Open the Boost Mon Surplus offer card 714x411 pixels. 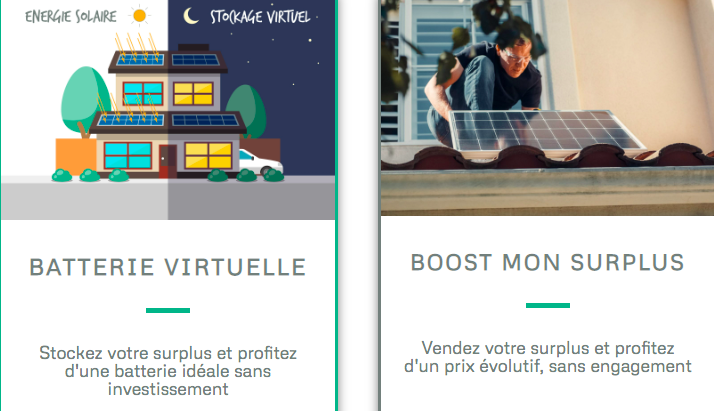pos(547,262)
